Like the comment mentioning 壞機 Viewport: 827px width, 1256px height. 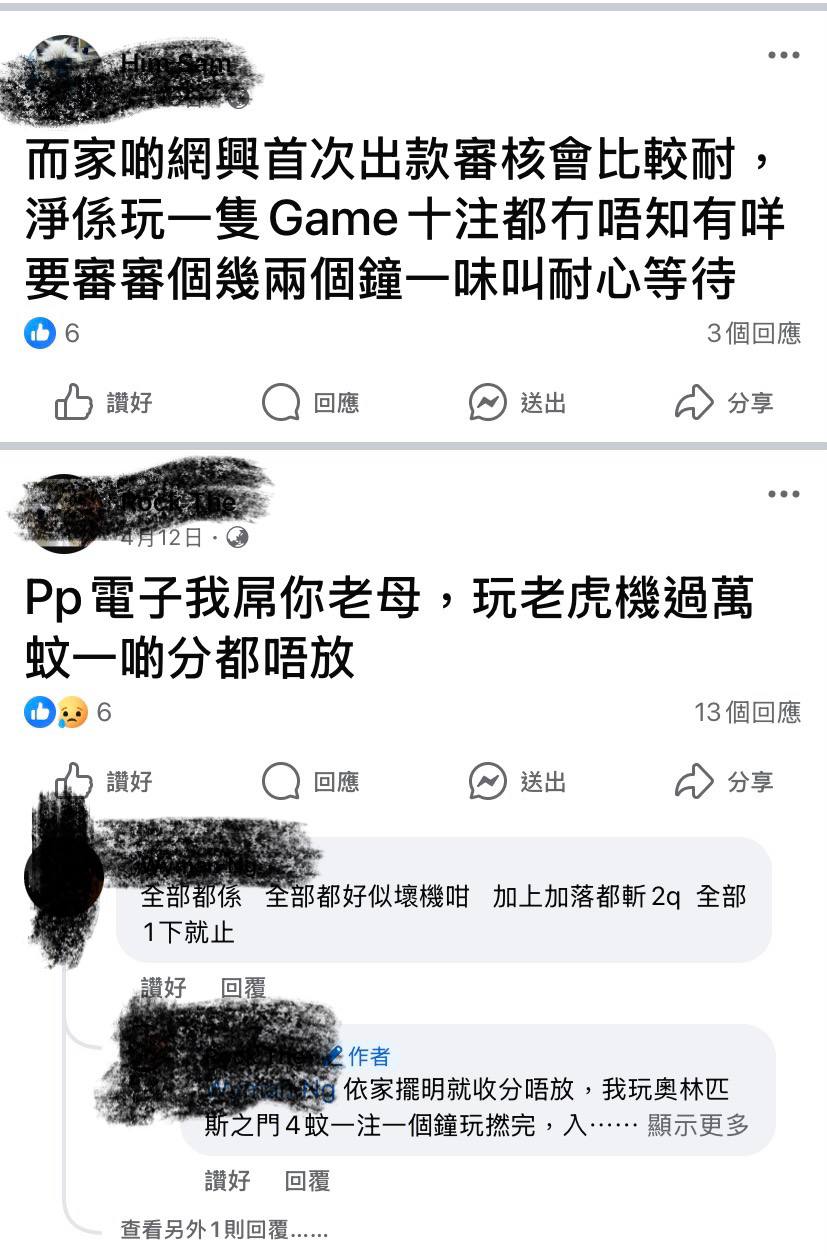163,988
